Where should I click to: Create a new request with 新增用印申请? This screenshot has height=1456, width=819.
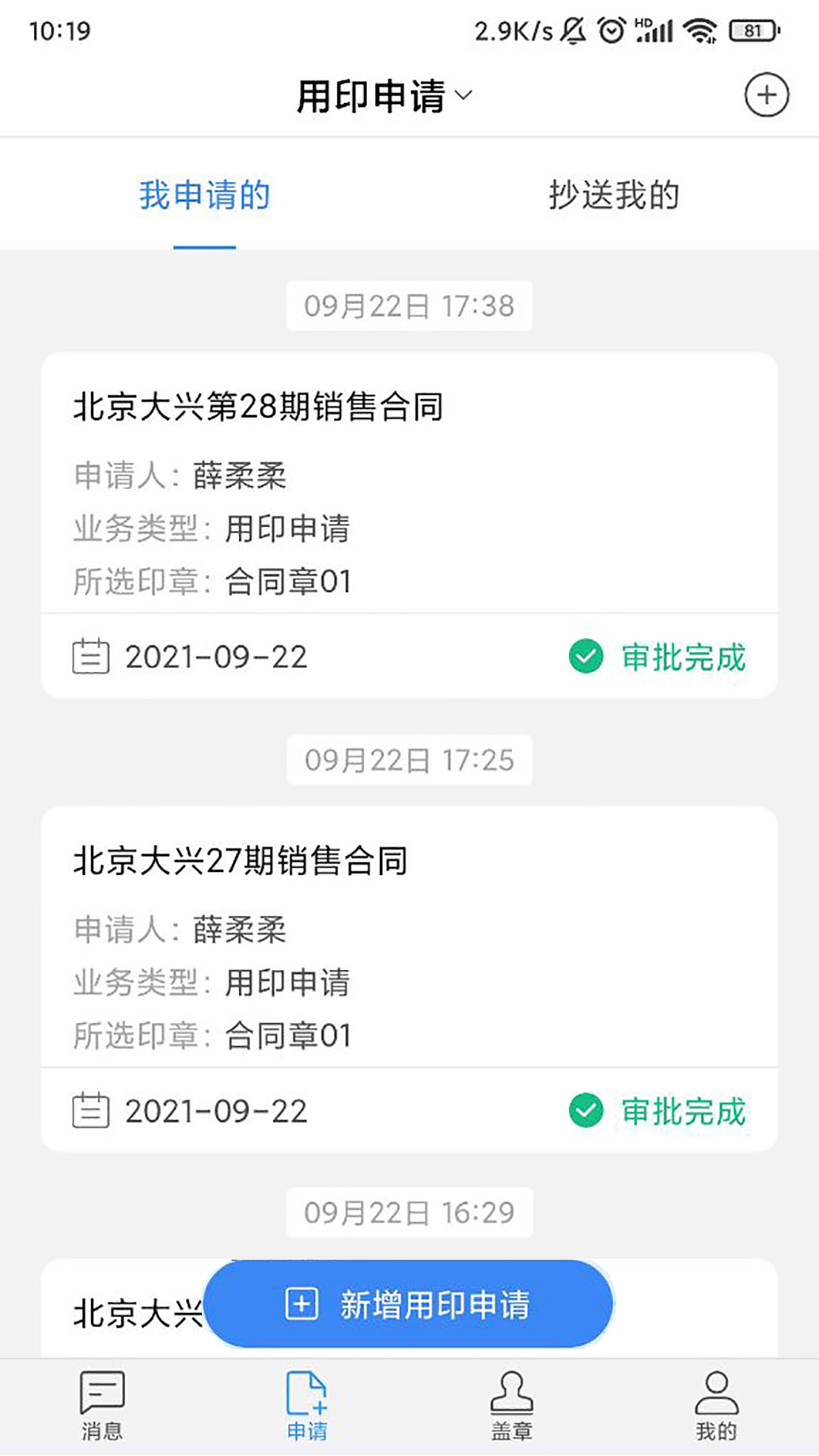(x=408, y=1304)
